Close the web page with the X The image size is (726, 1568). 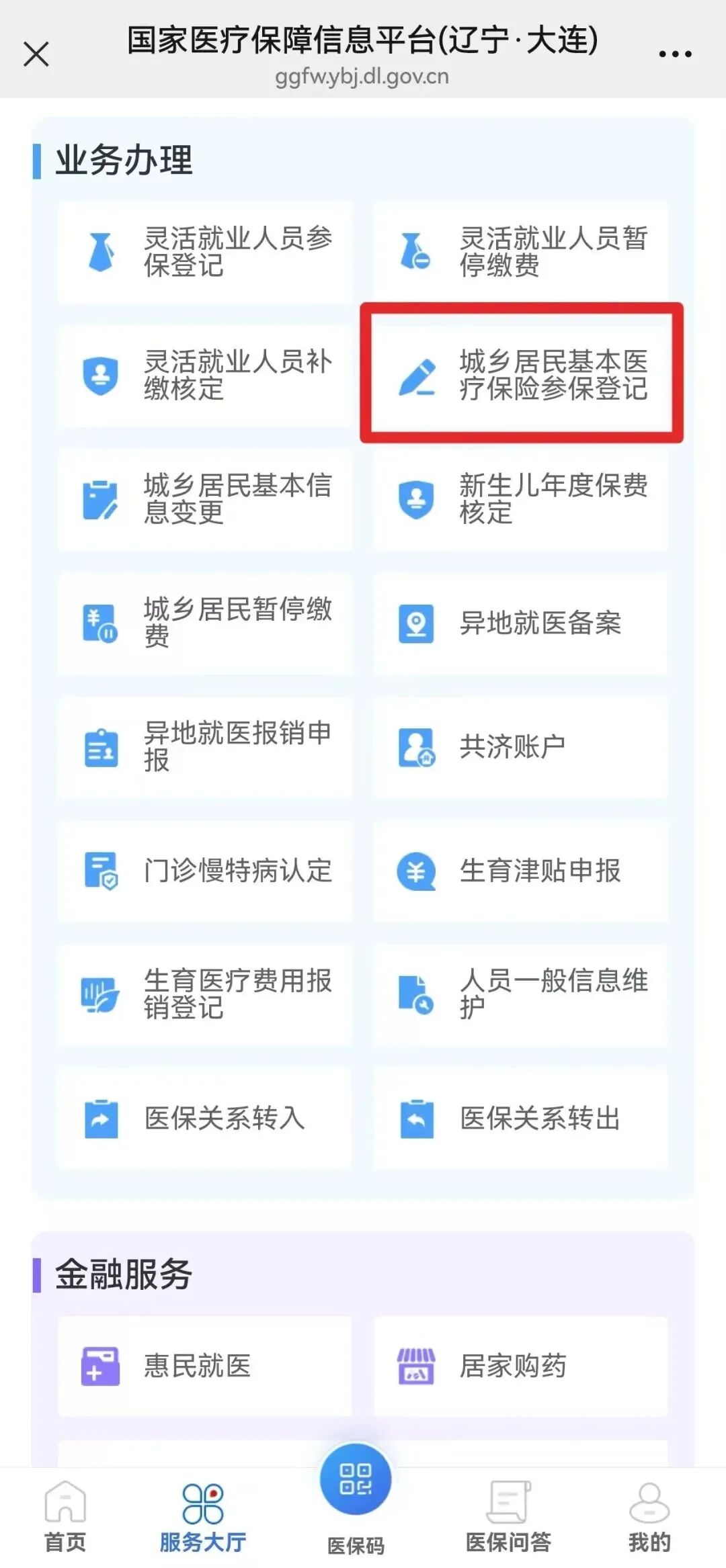tap(36, 54)
